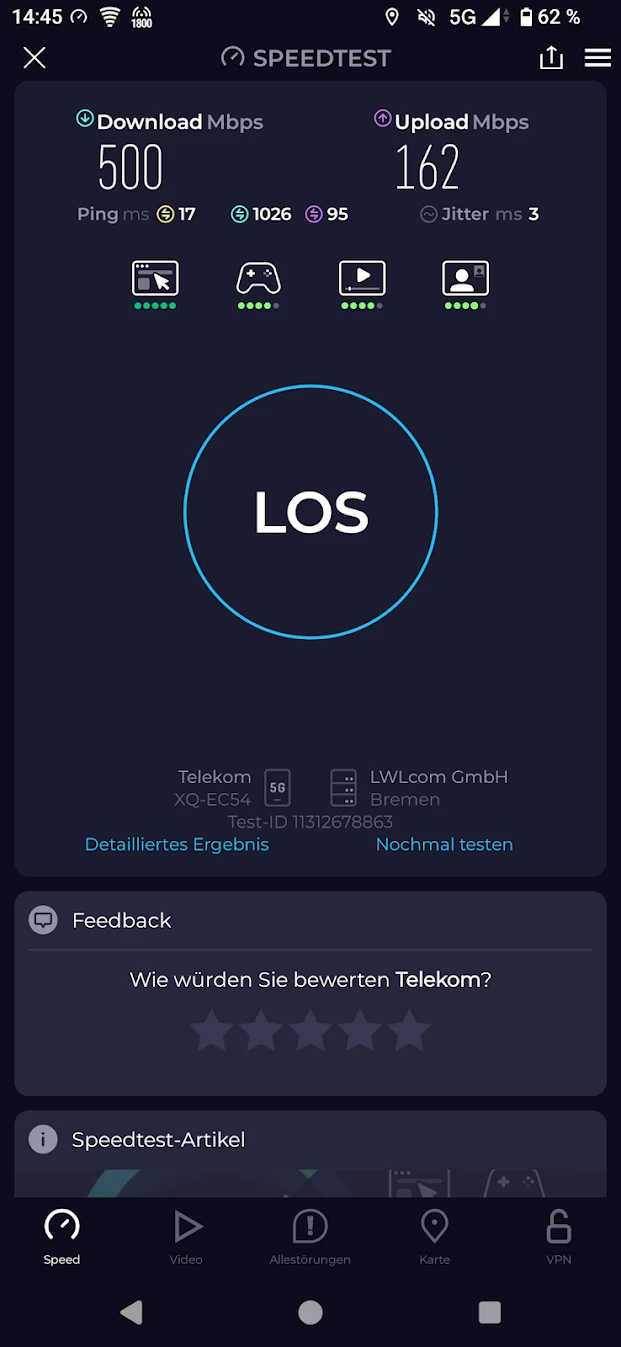
Task: Change the LWLcom GmbH test server
Action: click(x=420, y=787)
